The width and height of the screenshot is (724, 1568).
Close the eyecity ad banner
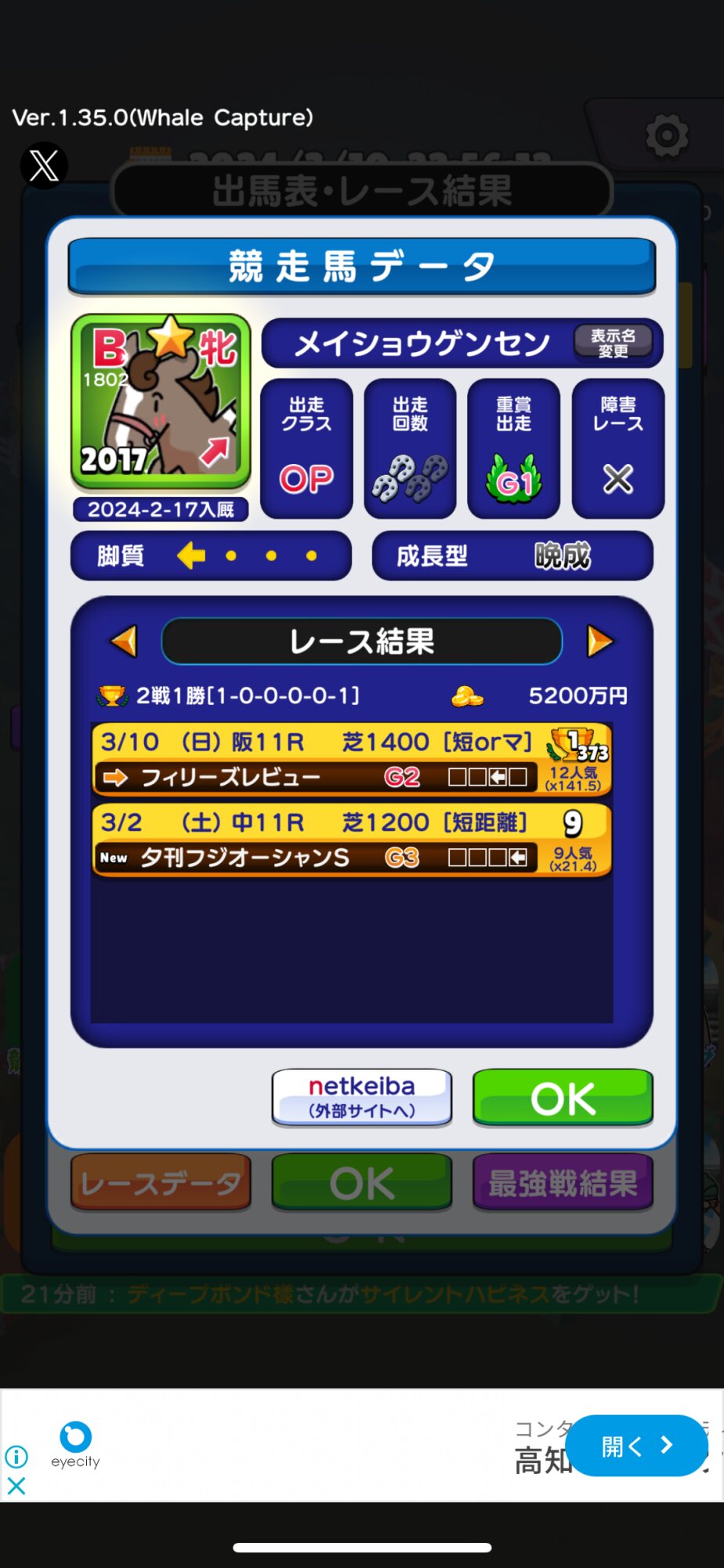(x=16, y=1486)
